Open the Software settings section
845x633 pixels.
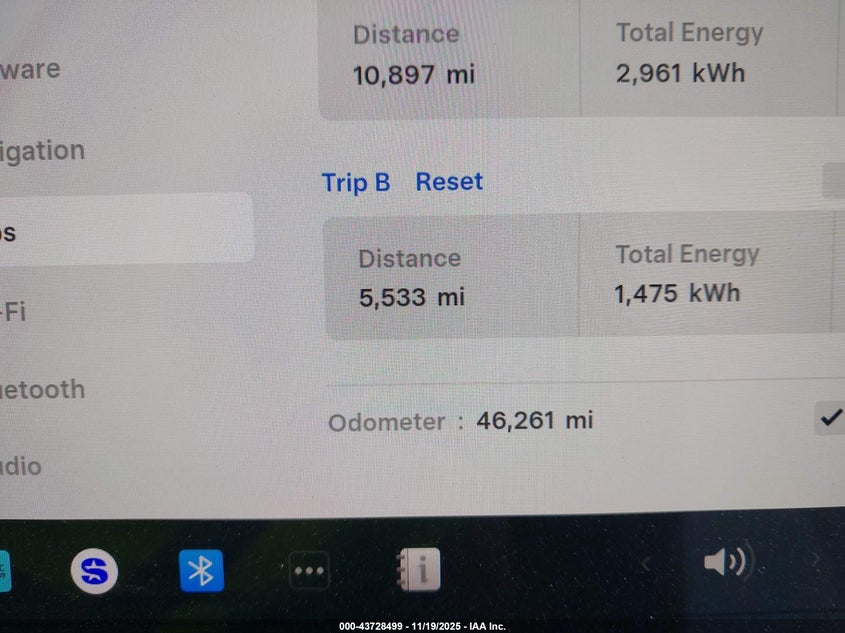(30, 69)
